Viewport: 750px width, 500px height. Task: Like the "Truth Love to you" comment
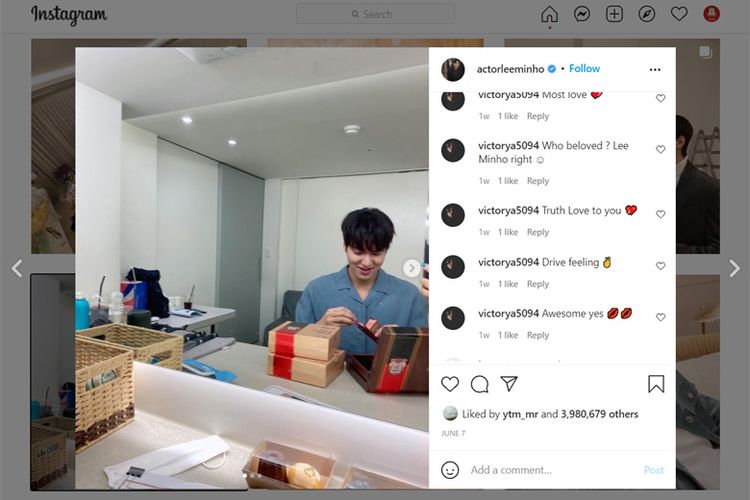tap(660, 214)
